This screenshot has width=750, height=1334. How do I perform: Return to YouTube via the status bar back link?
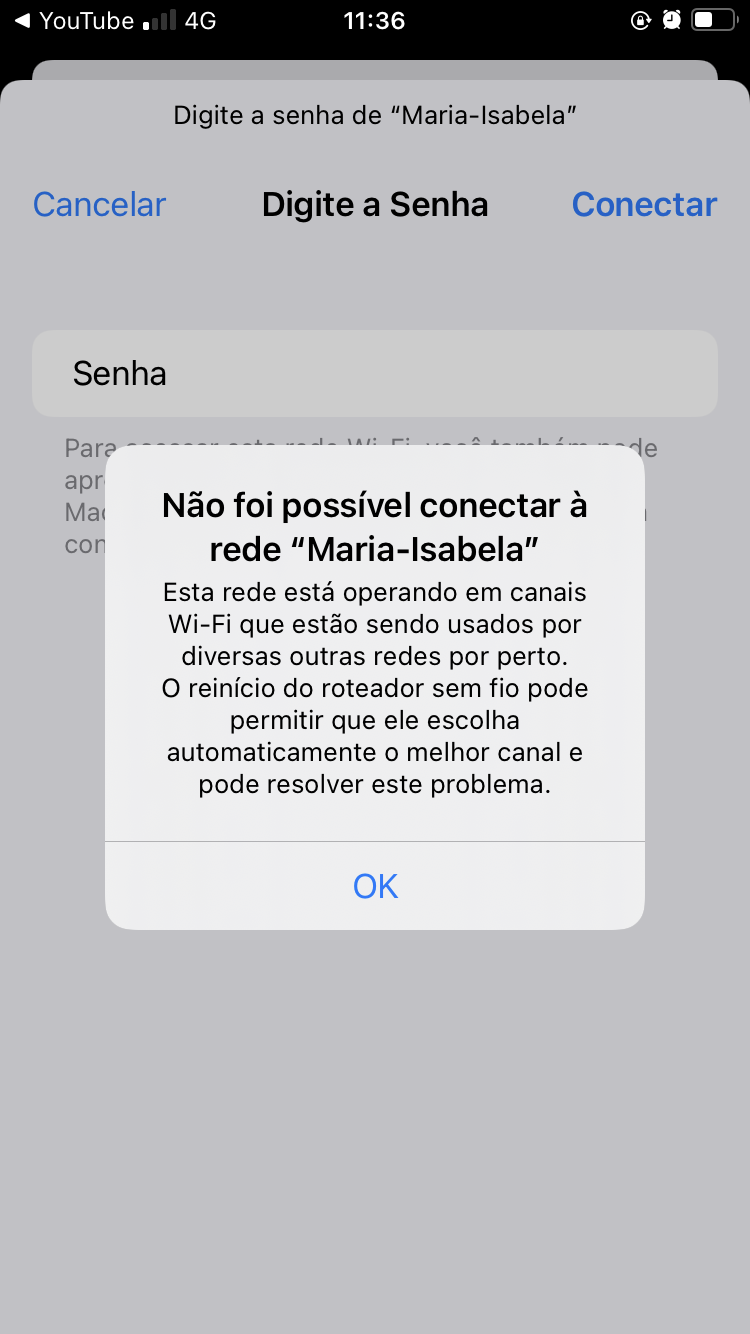(x=73, y=21)
